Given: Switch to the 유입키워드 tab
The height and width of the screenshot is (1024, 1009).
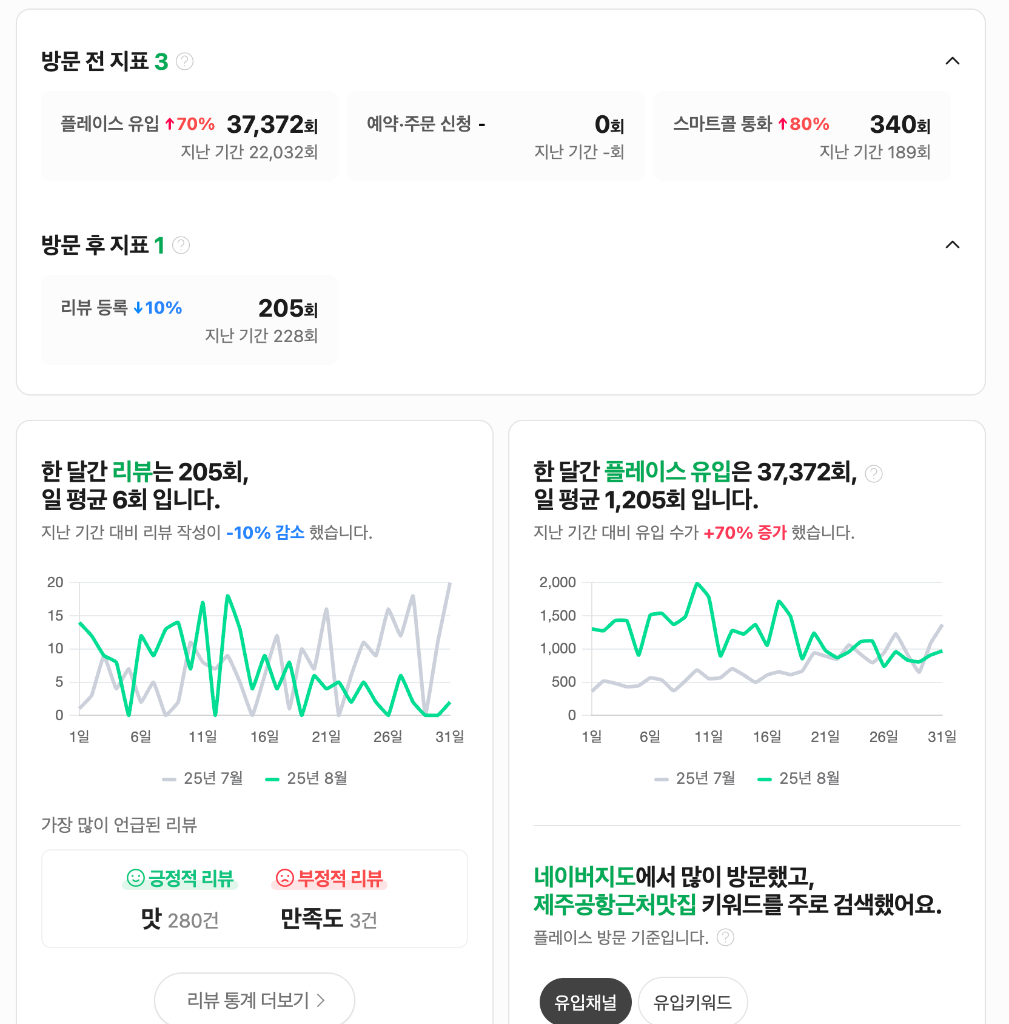Looking at the screenshot, I should pyautogui.click(x=692, y=1000).
